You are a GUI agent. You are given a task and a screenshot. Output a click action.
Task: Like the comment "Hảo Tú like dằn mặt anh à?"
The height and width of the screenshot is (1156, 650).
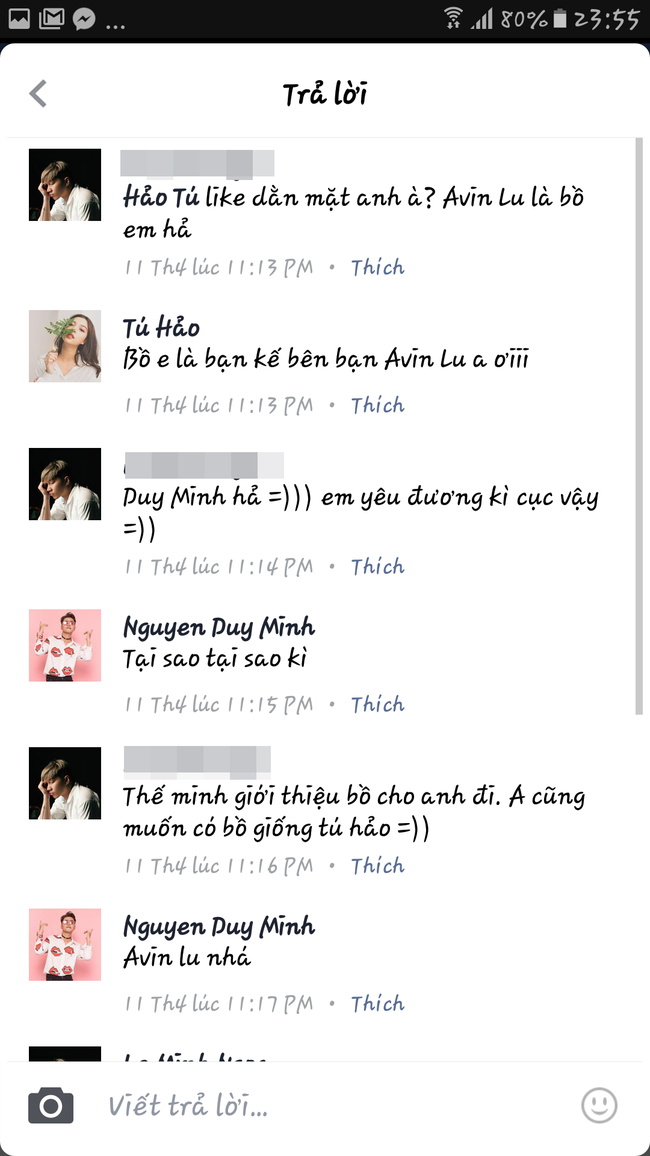[x=377, y=267]
